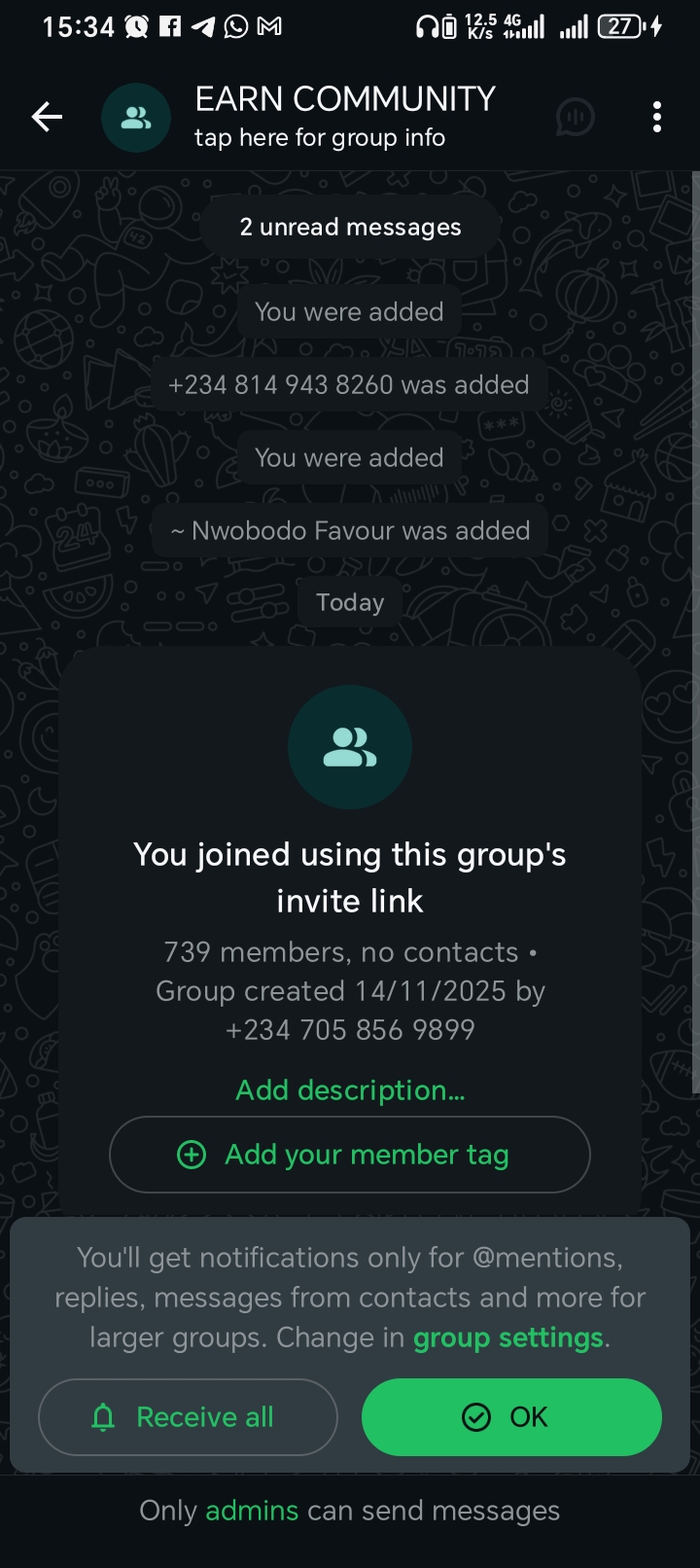Open EARN COMMUNITY group info header

pos(345,117)
